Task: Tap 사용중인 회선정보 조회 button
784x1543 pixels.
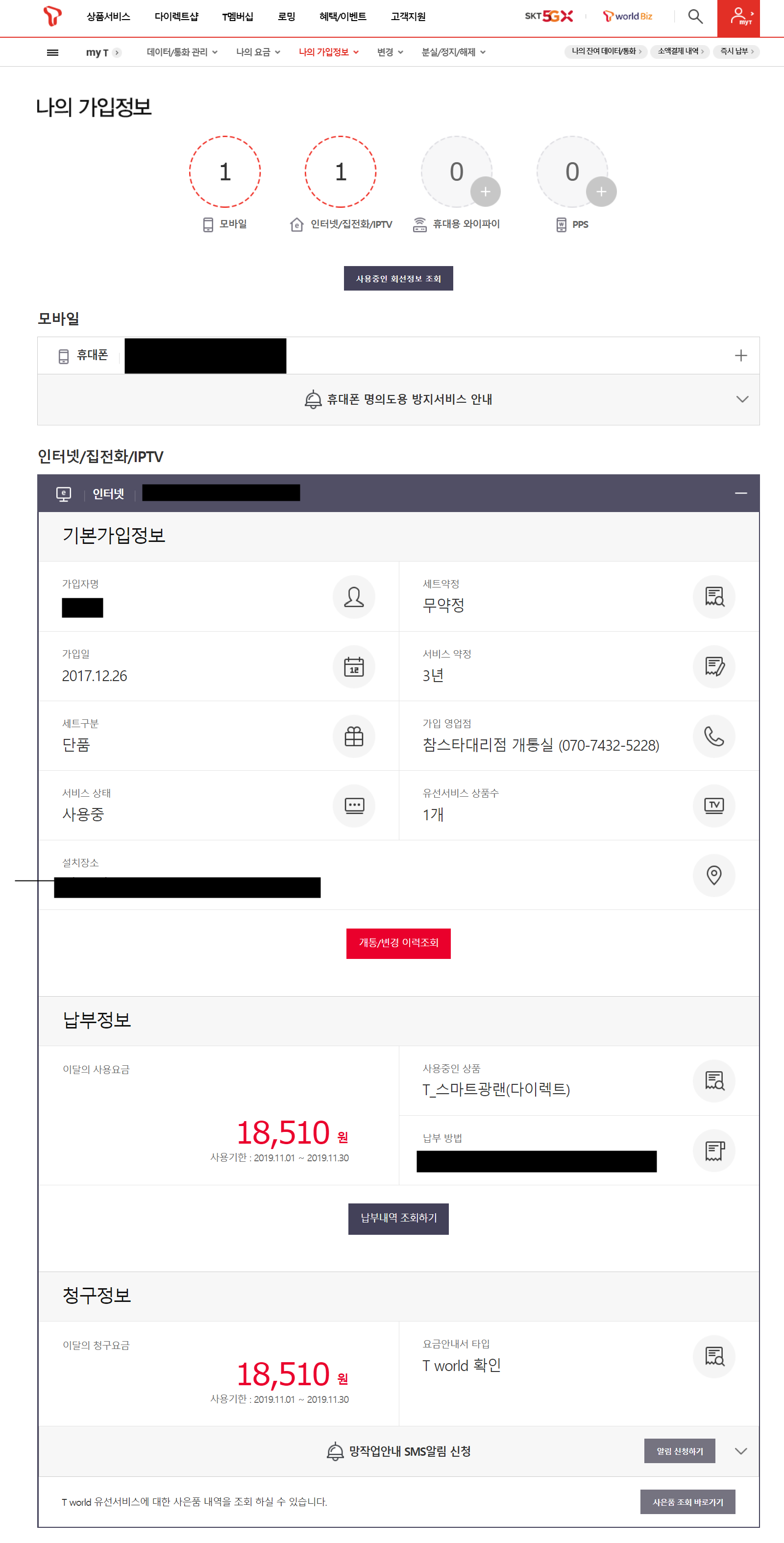Action: tap(398, 278)
